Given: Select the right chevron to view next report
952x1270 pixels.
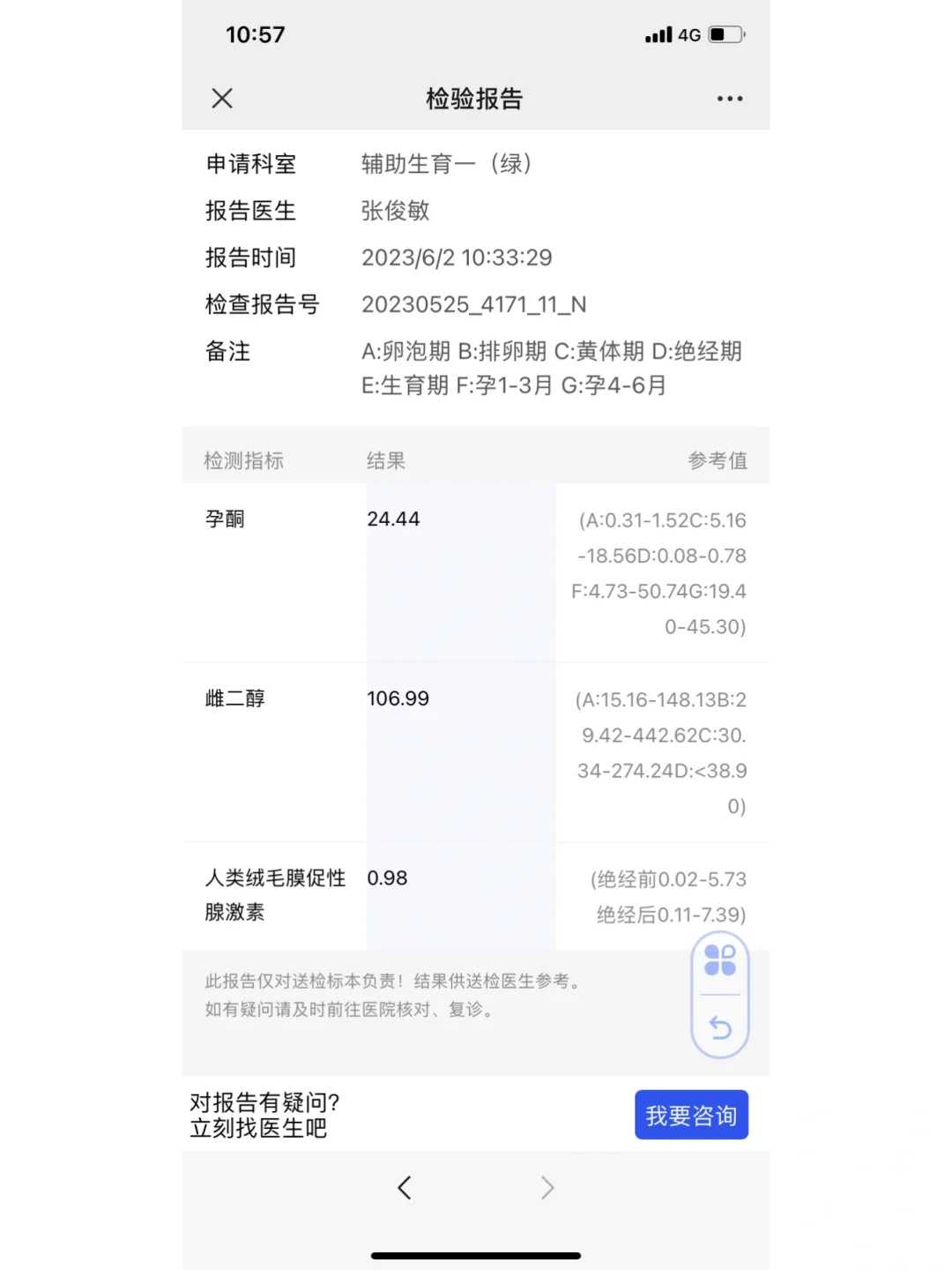Looking at the screenshot, I should pyautogui.click(x=547, y=1187).
